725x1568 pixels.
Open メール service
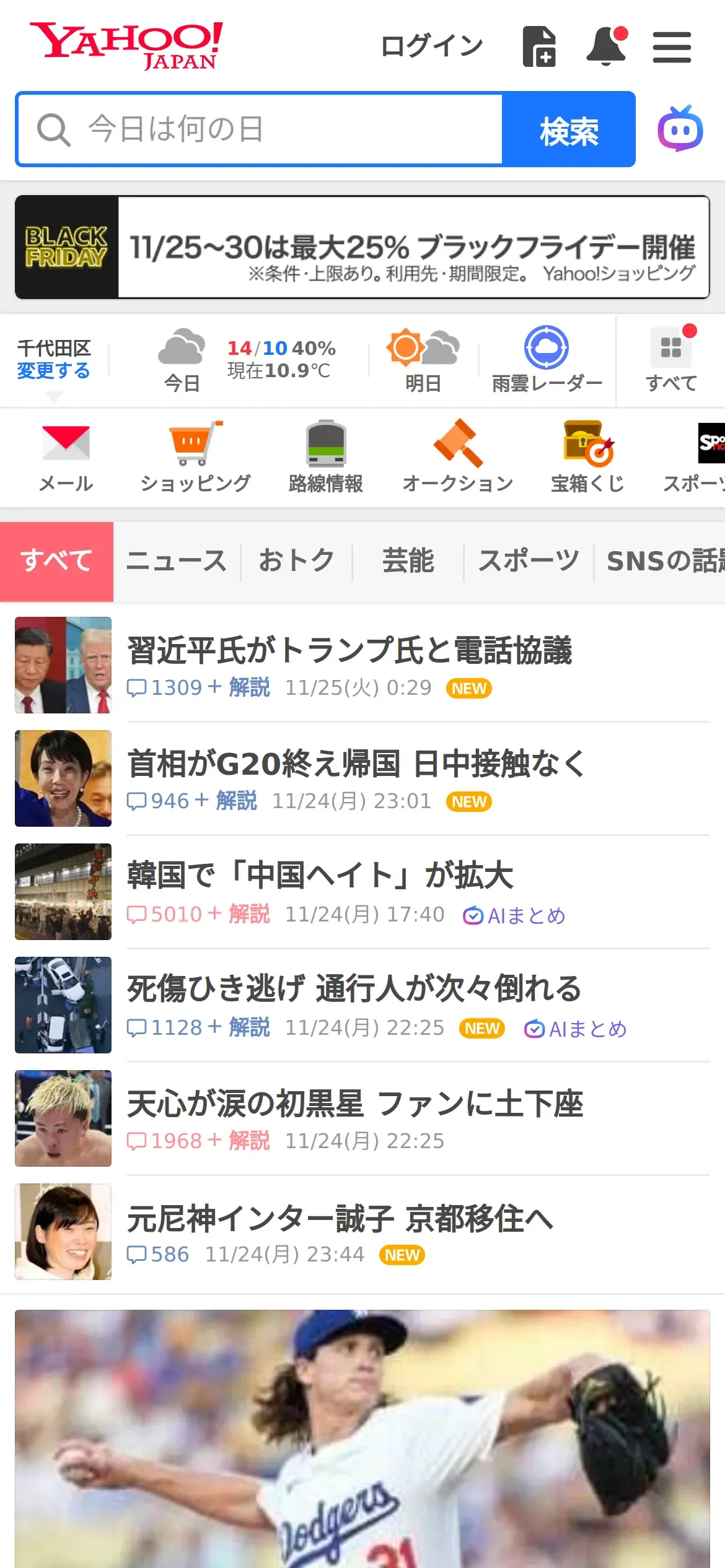[66, 456]
